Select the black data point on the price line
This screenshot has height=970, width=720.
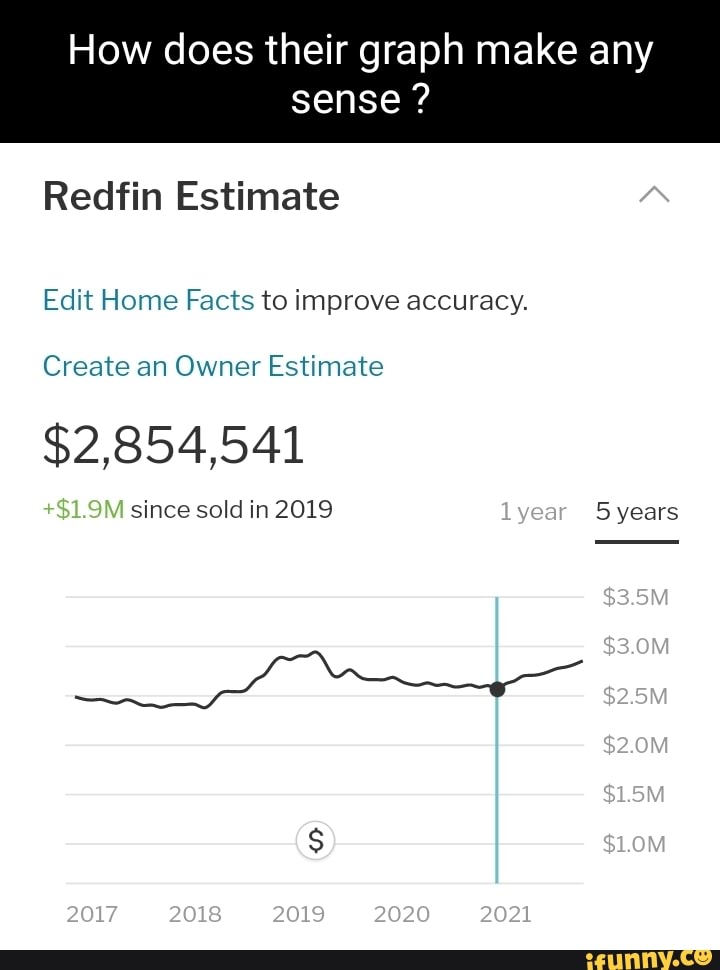pyautogui.click(x=496, y=689)
